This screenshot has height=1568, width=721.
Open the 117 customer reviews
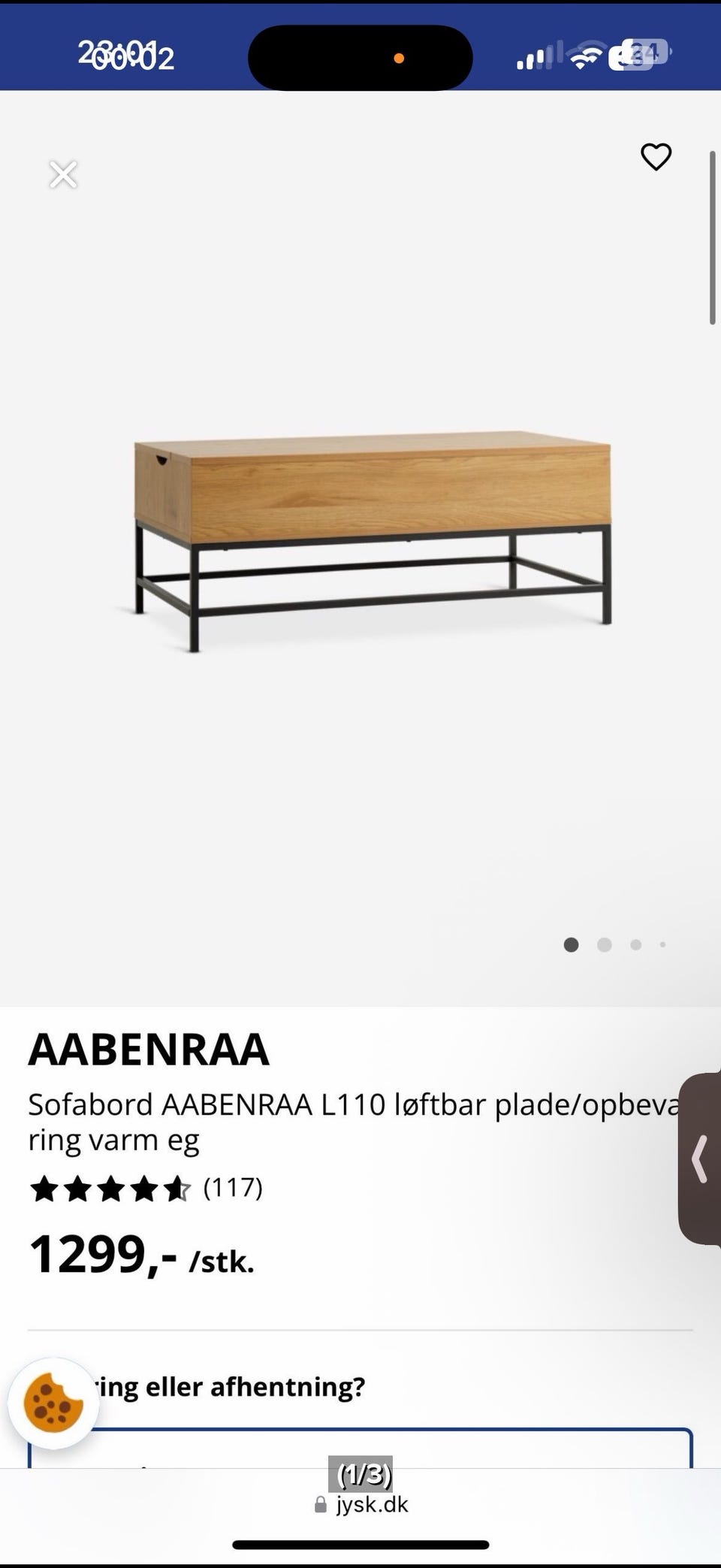232,1188
